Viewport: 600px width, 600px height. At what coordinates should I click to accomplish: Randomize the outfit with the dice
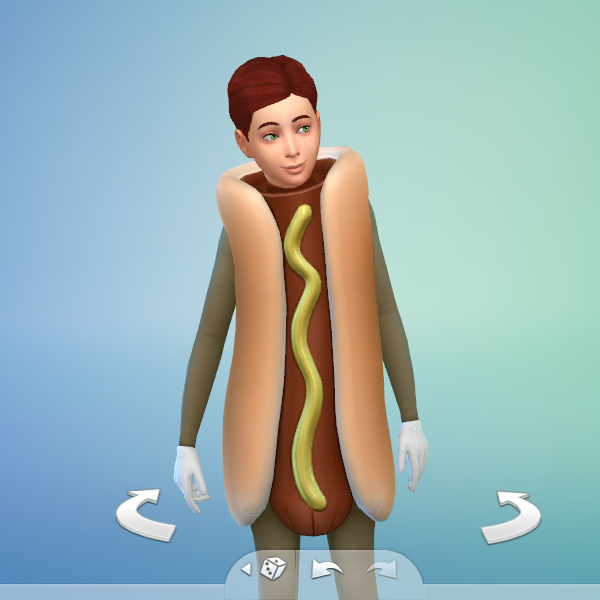[x=271, y=569]
